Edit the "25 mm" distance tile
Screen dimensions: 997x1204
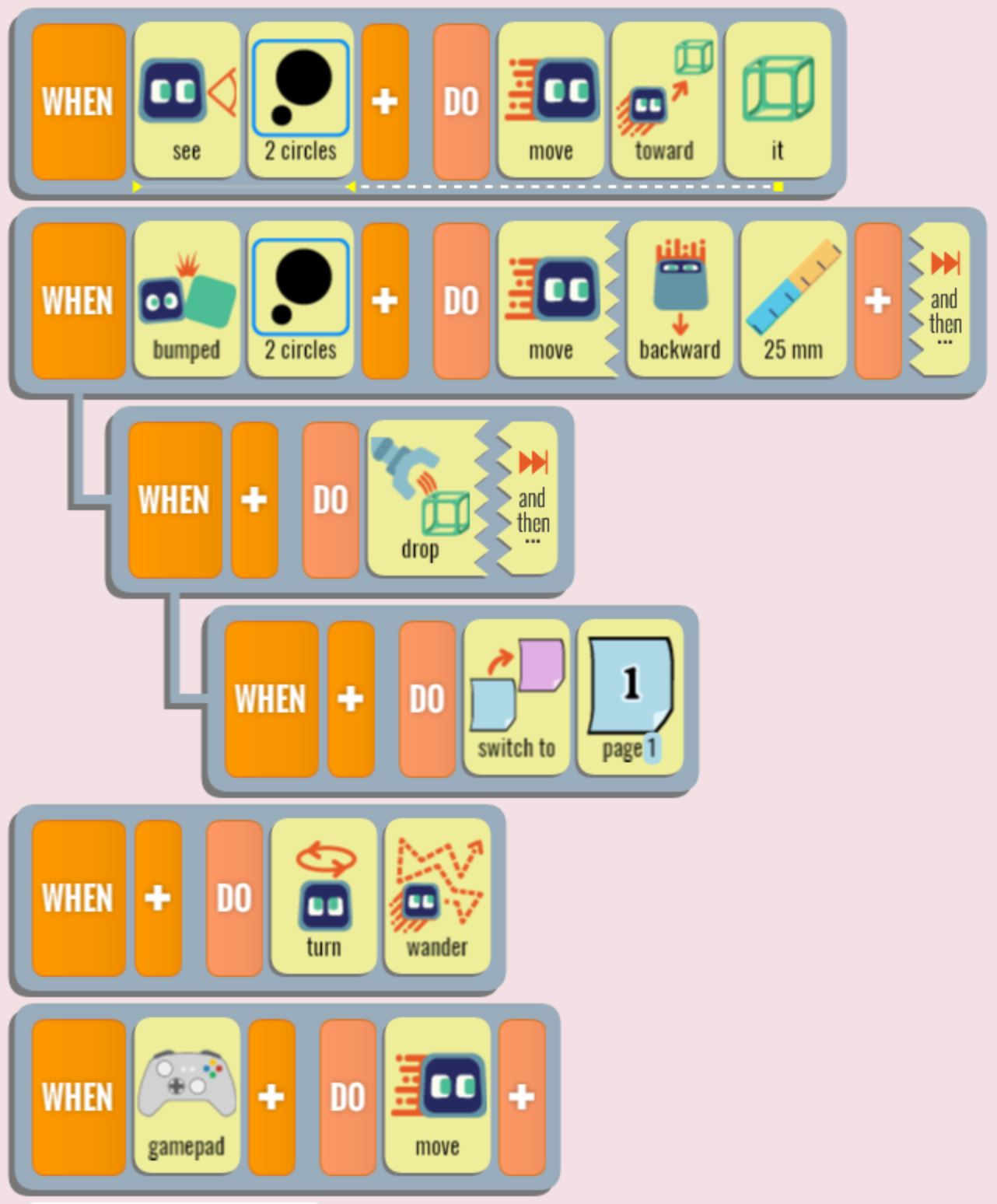[793, 300]
